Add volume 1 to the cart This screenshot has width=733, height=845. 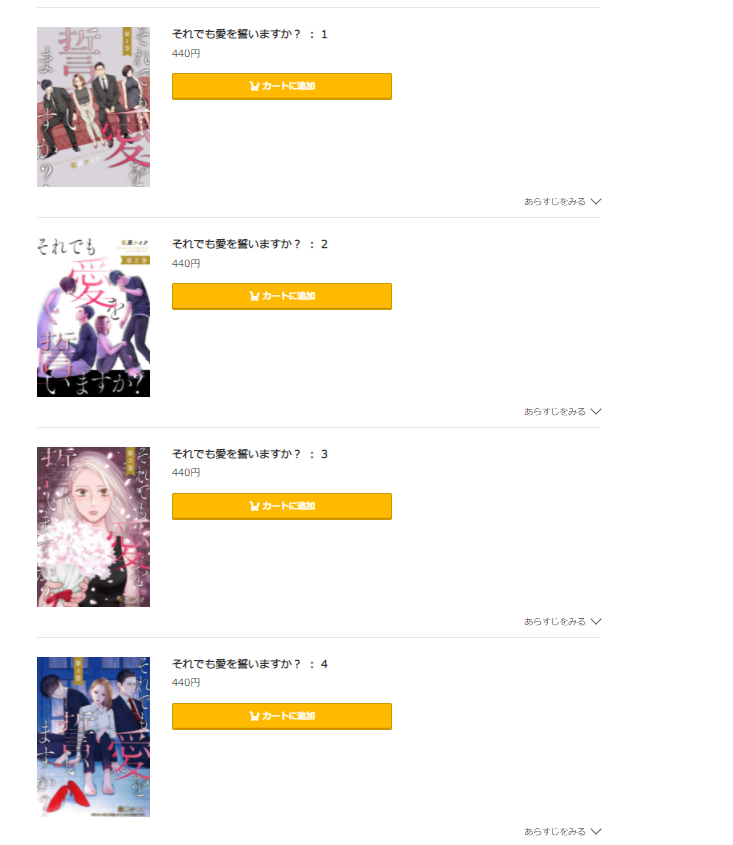pos(281,86)
